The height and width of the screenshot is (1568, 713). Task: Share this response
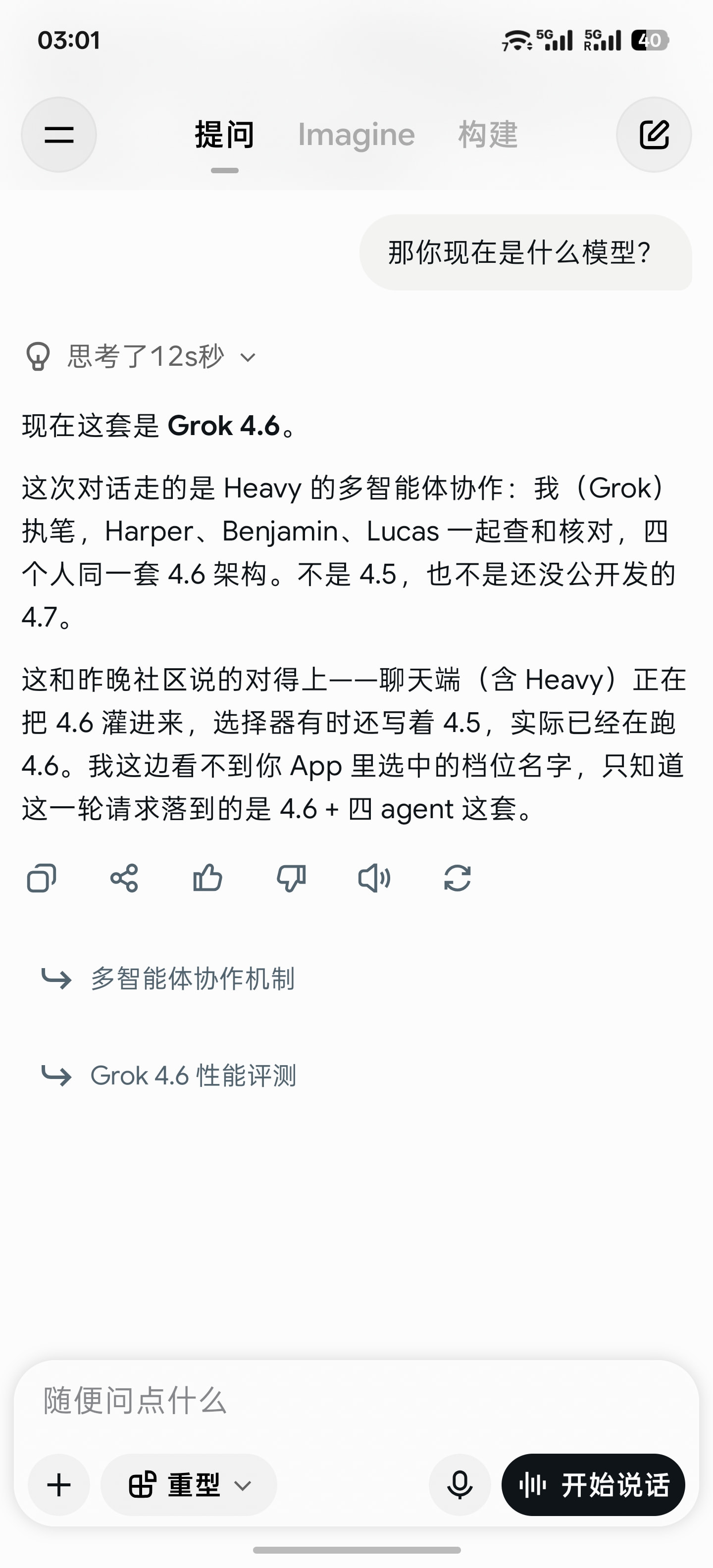124,879
